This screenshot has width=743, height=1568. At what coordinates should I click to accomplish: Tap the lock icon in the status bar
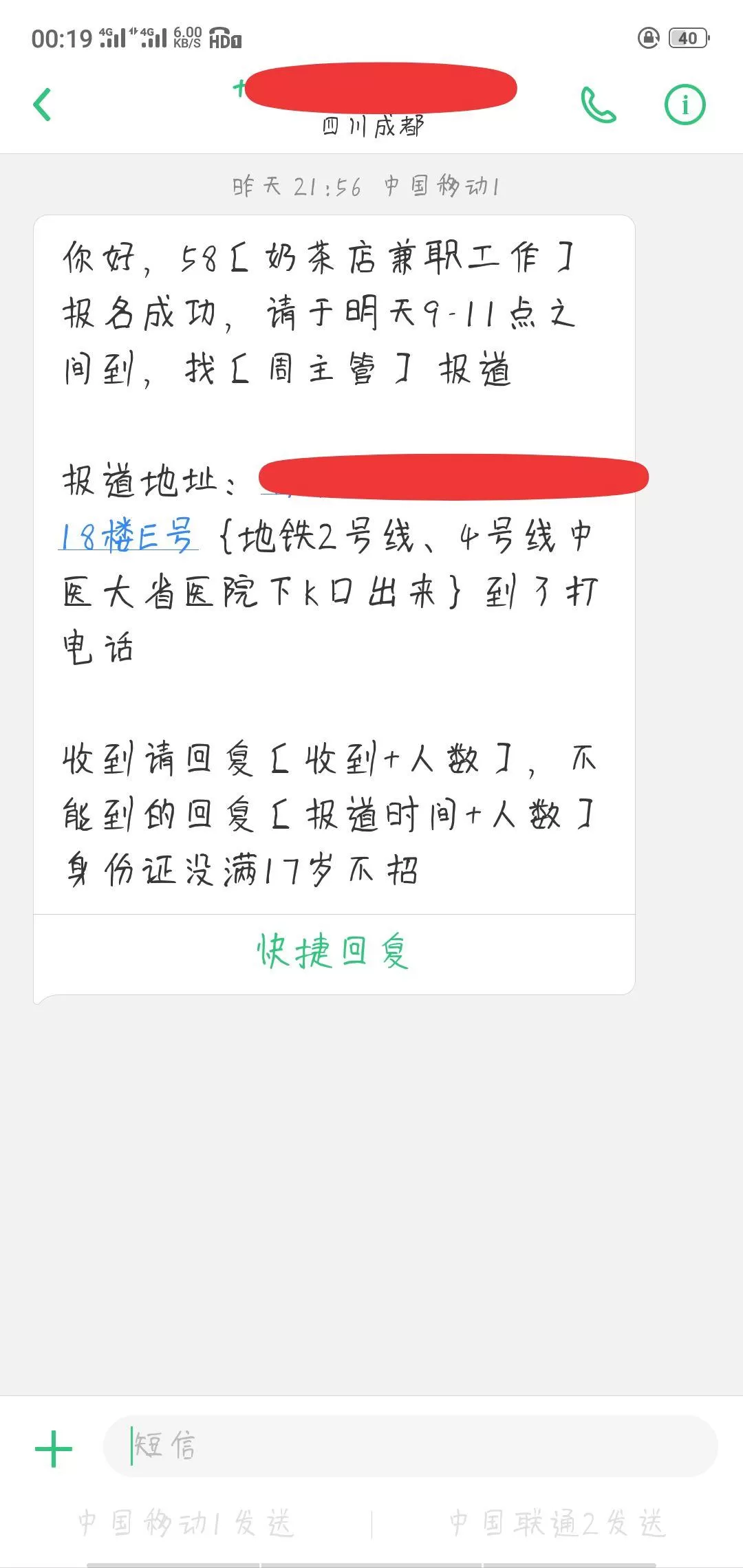point(647,39)
